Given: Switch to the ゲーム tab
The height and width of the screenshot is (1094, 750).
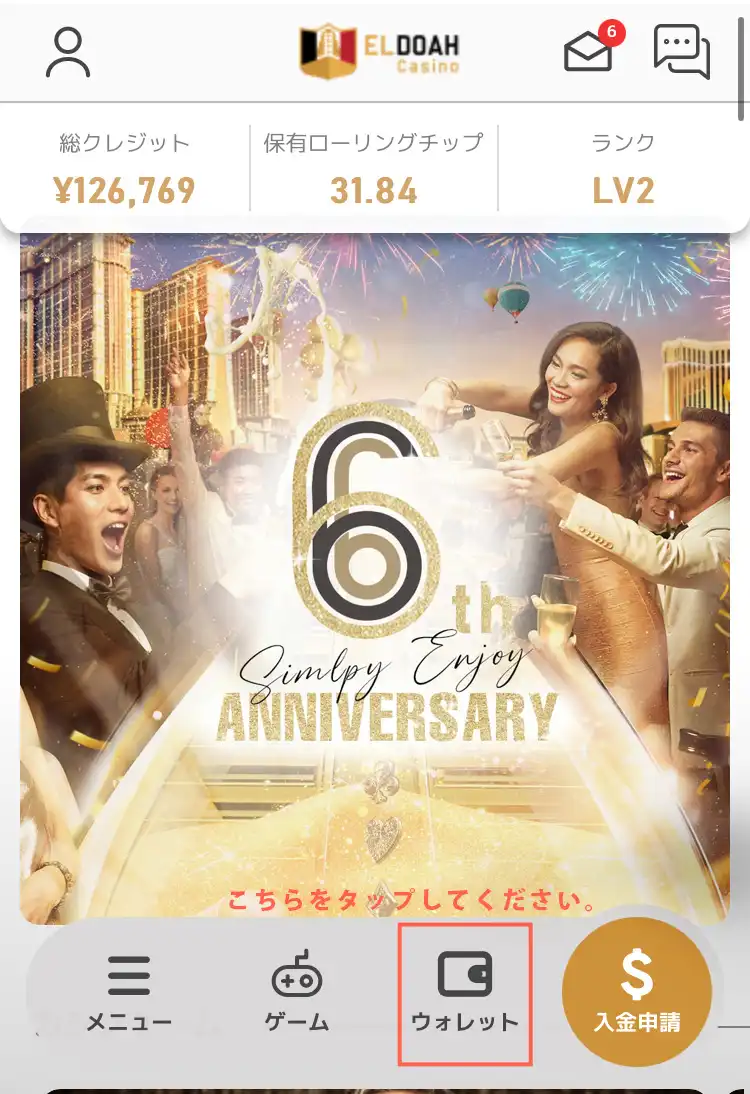Looking at the screenshot, I should pos(297,991).
